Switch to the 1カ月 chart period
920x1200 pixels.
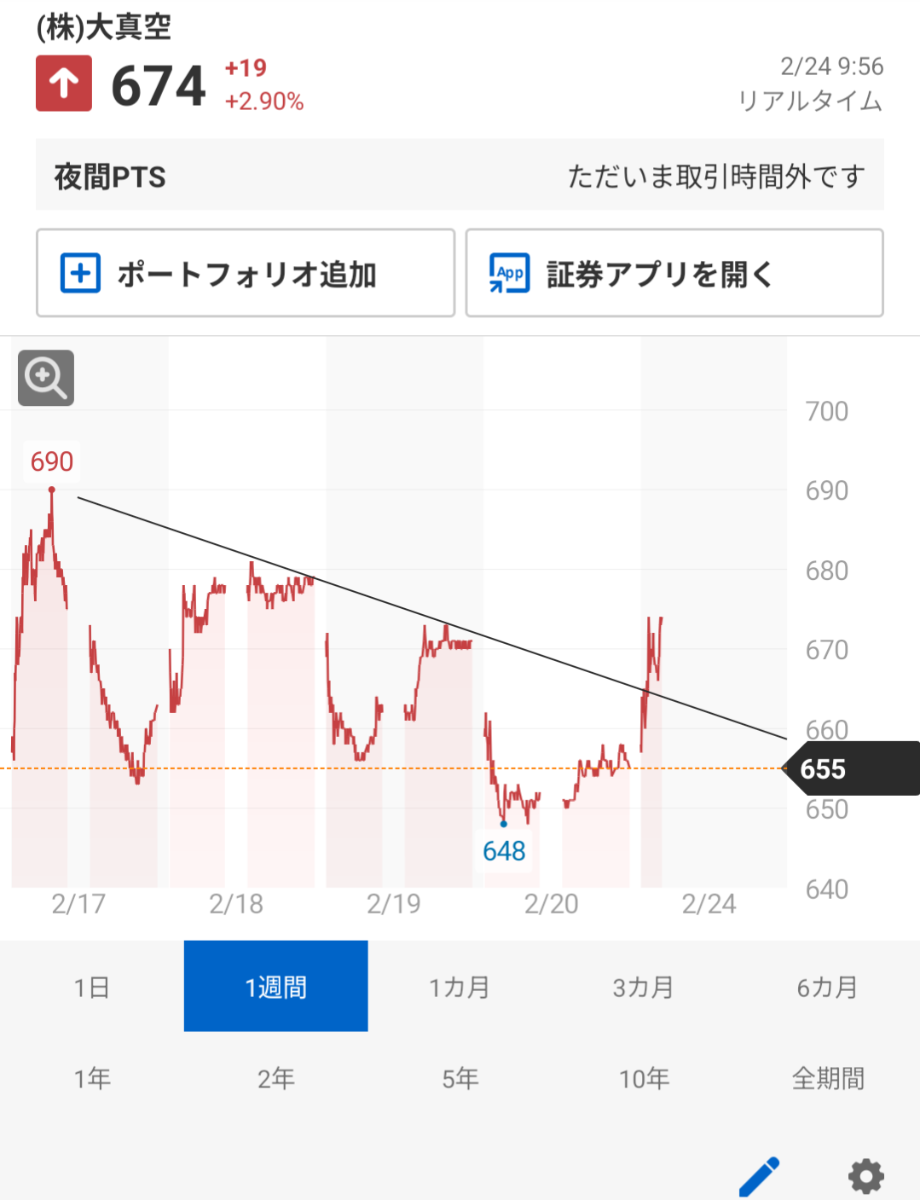[459, 986]
